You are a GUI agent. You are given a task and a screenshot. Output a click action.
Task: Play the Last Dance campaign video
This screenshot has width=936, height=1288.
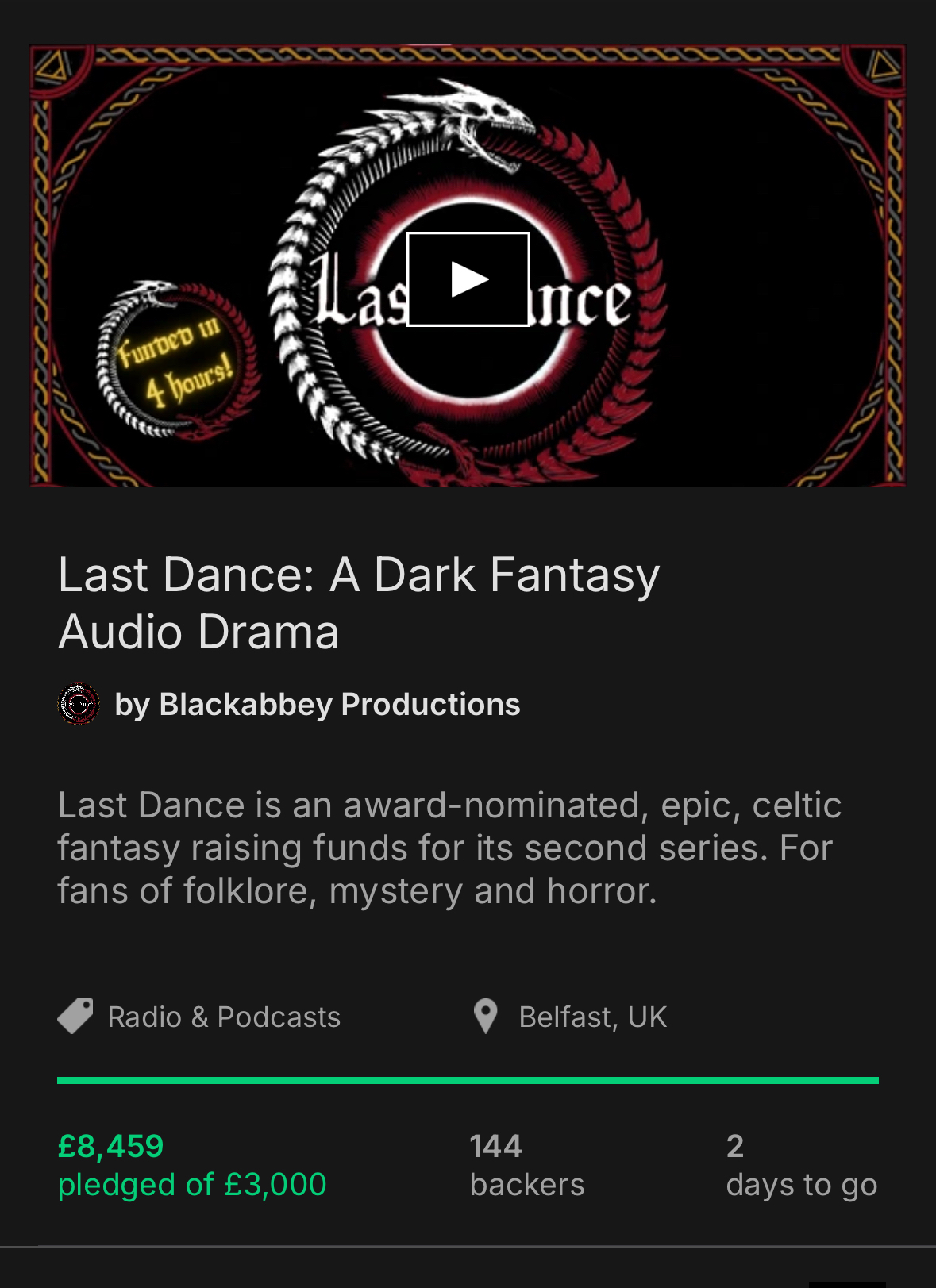[x=468, y=279]
